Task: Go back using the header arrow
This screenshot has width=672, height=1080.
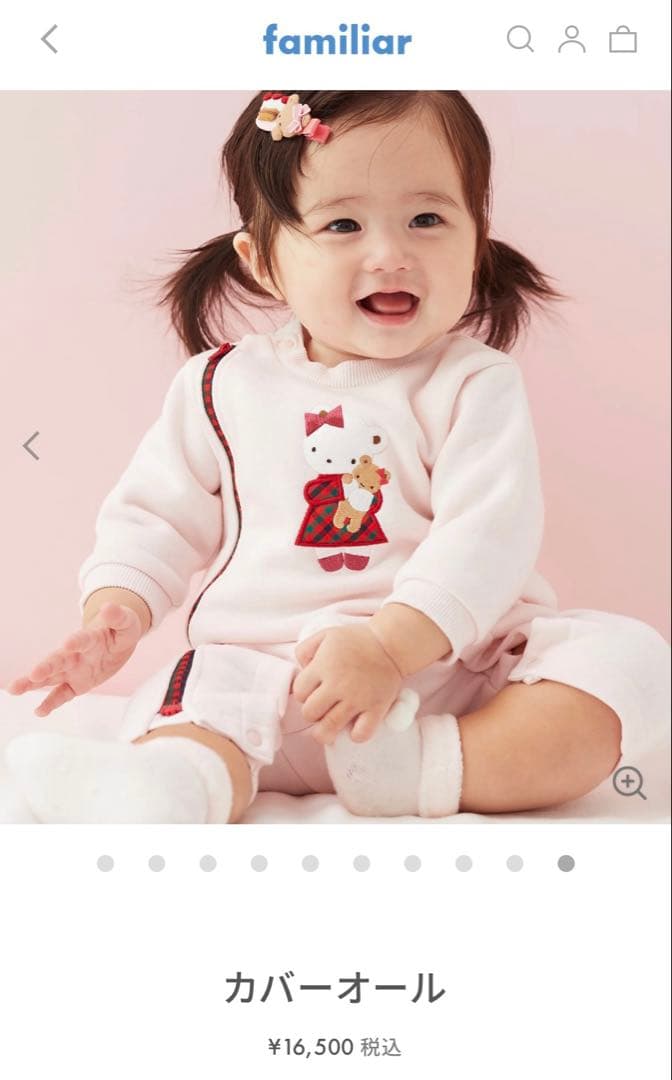Action: [49, 40]
